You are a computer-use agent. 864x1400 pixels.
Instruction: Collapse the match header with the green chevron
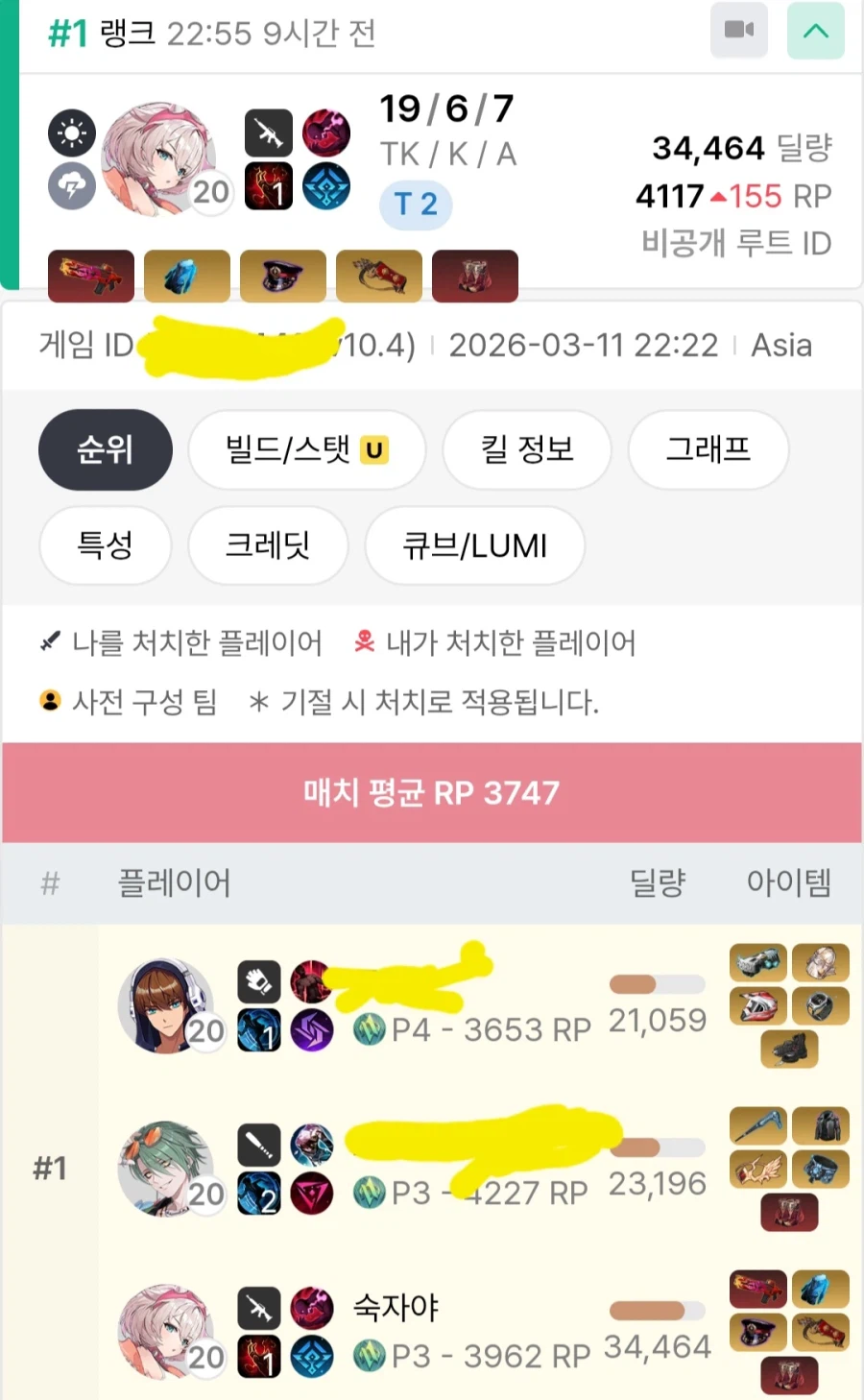point(815,32)
